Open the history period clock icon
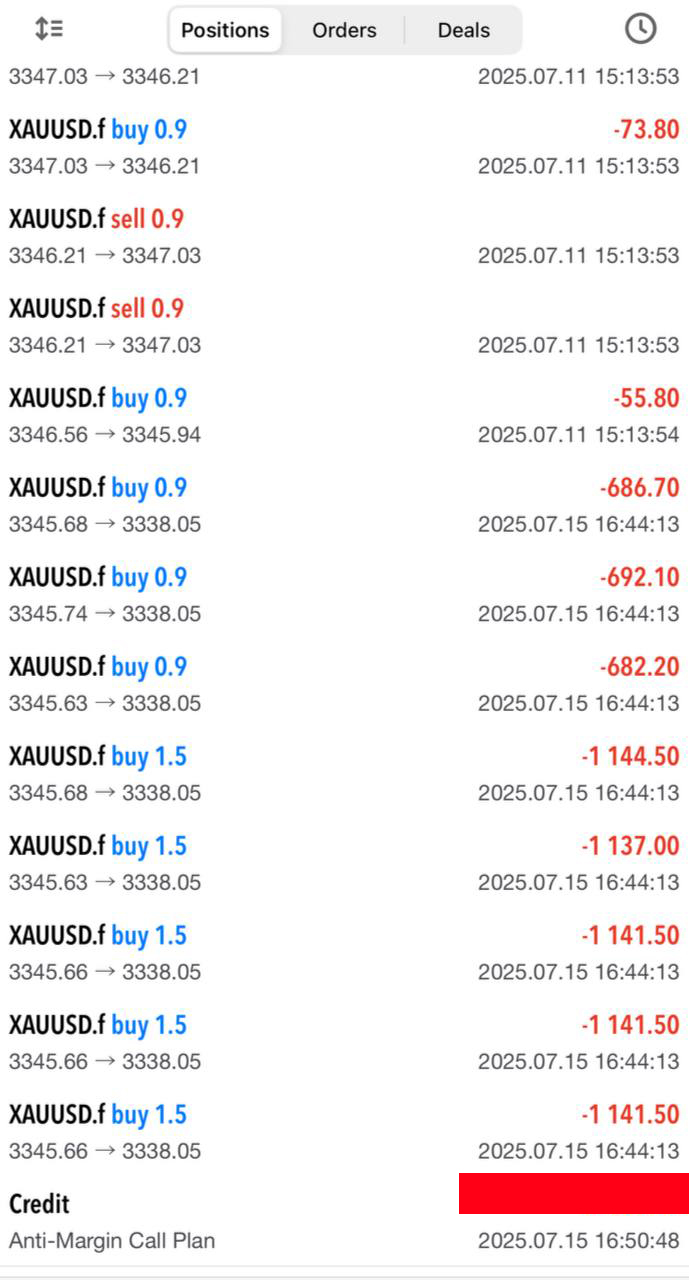Viewport: 689px width, 1280px height. click(640, 29)
